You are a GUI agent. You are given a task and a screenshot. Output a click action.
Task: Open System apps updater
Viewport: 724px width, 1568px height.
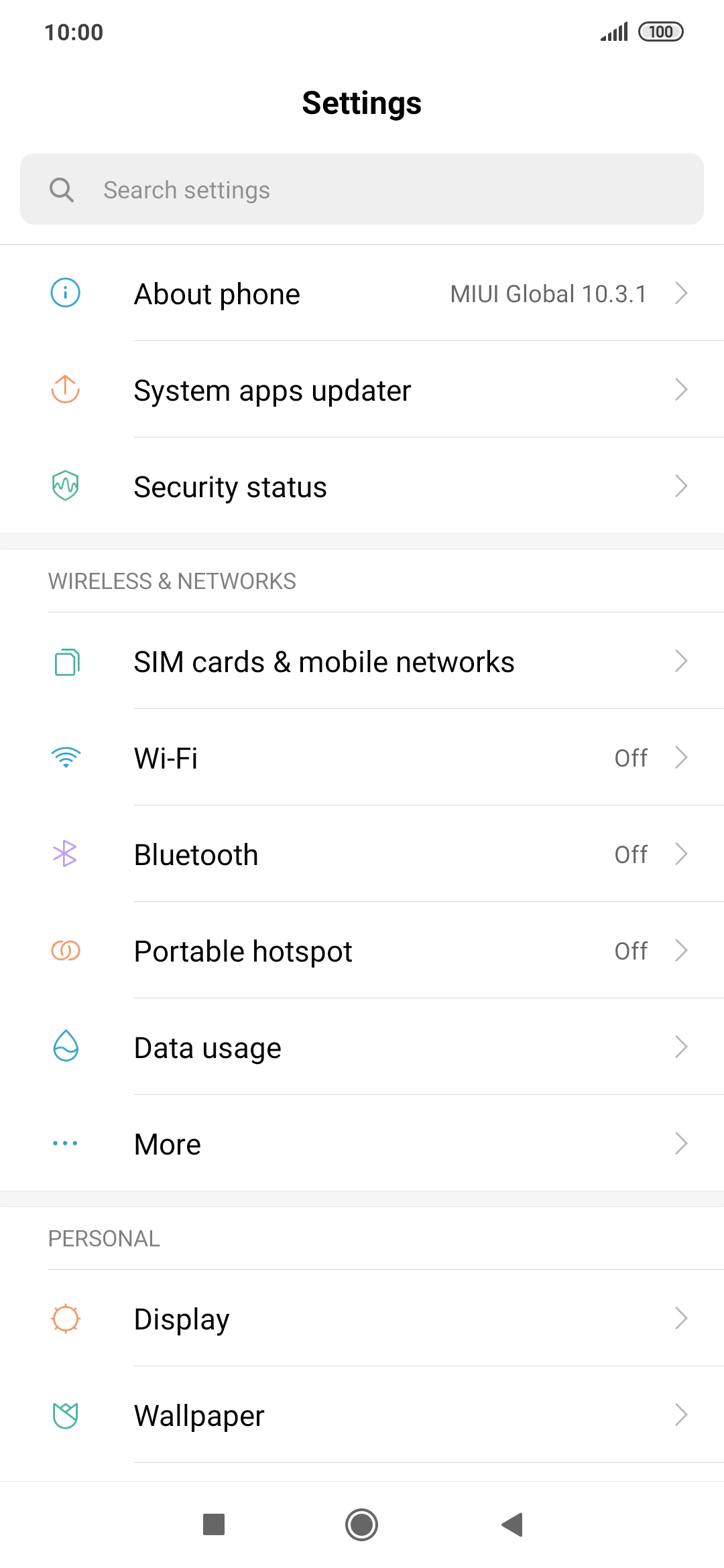(362, 389)
